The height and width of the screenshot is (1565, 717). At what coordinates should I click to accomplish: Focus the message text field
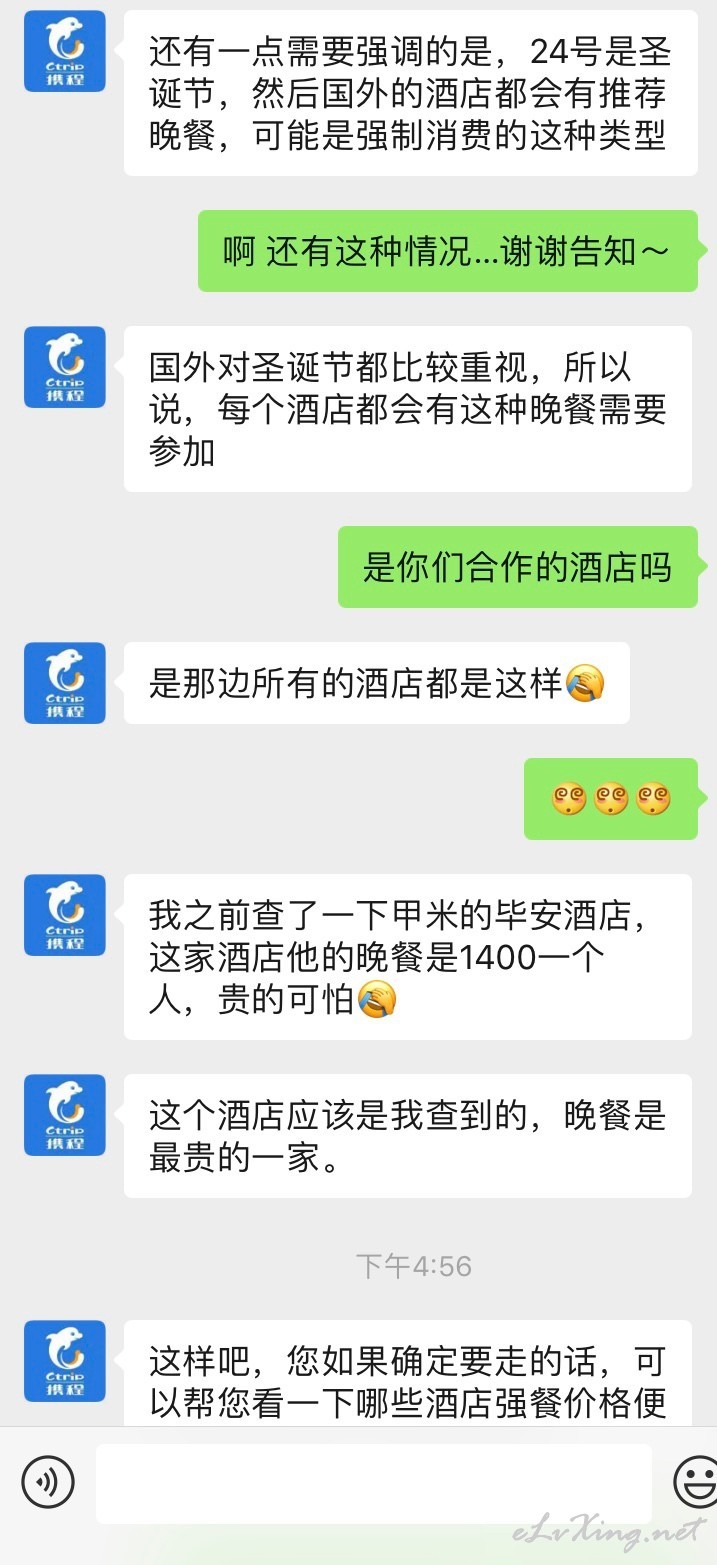click(373, 1483)
